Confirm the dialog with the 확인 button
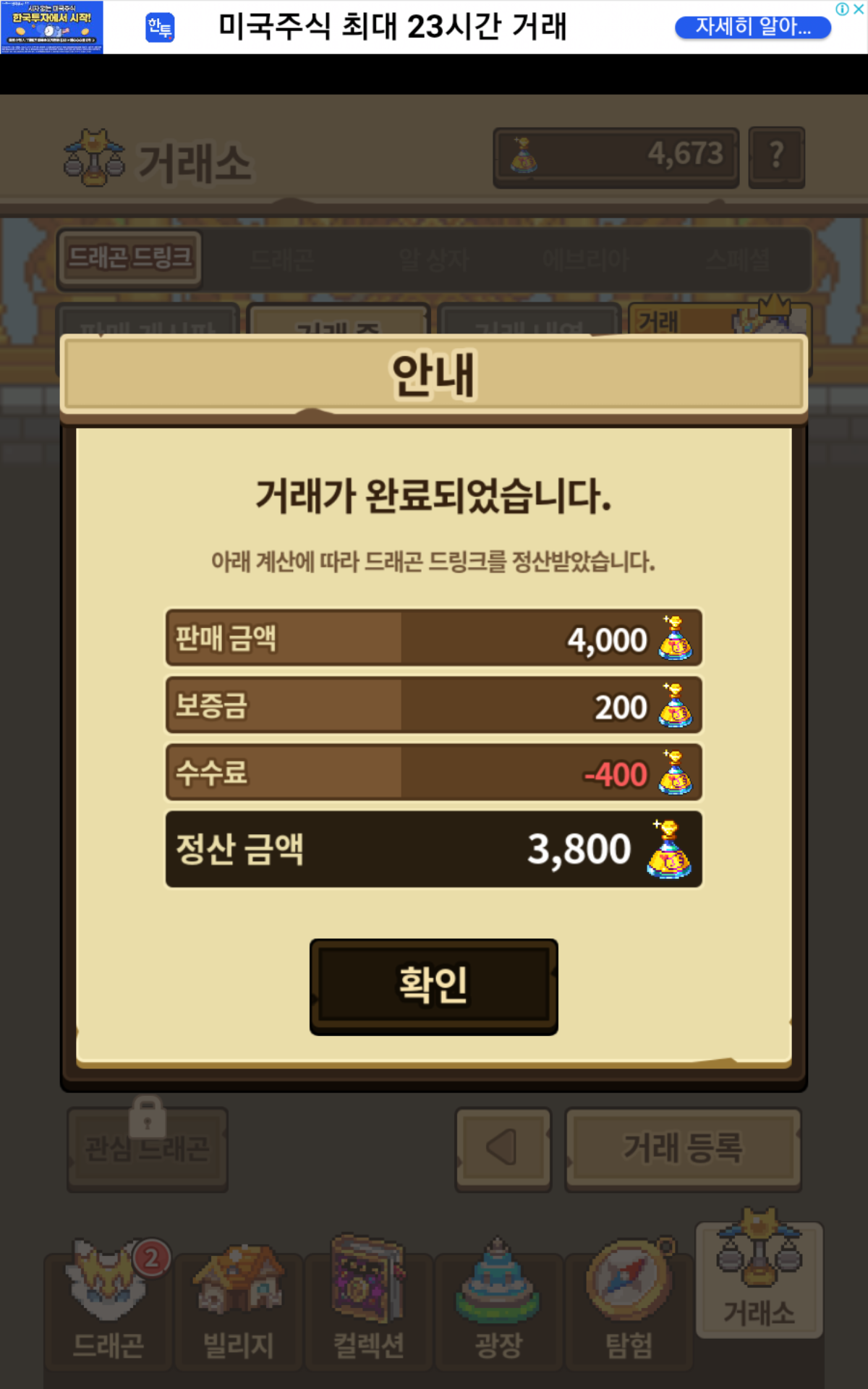868x1389 pixels. (x=433, y=986)
